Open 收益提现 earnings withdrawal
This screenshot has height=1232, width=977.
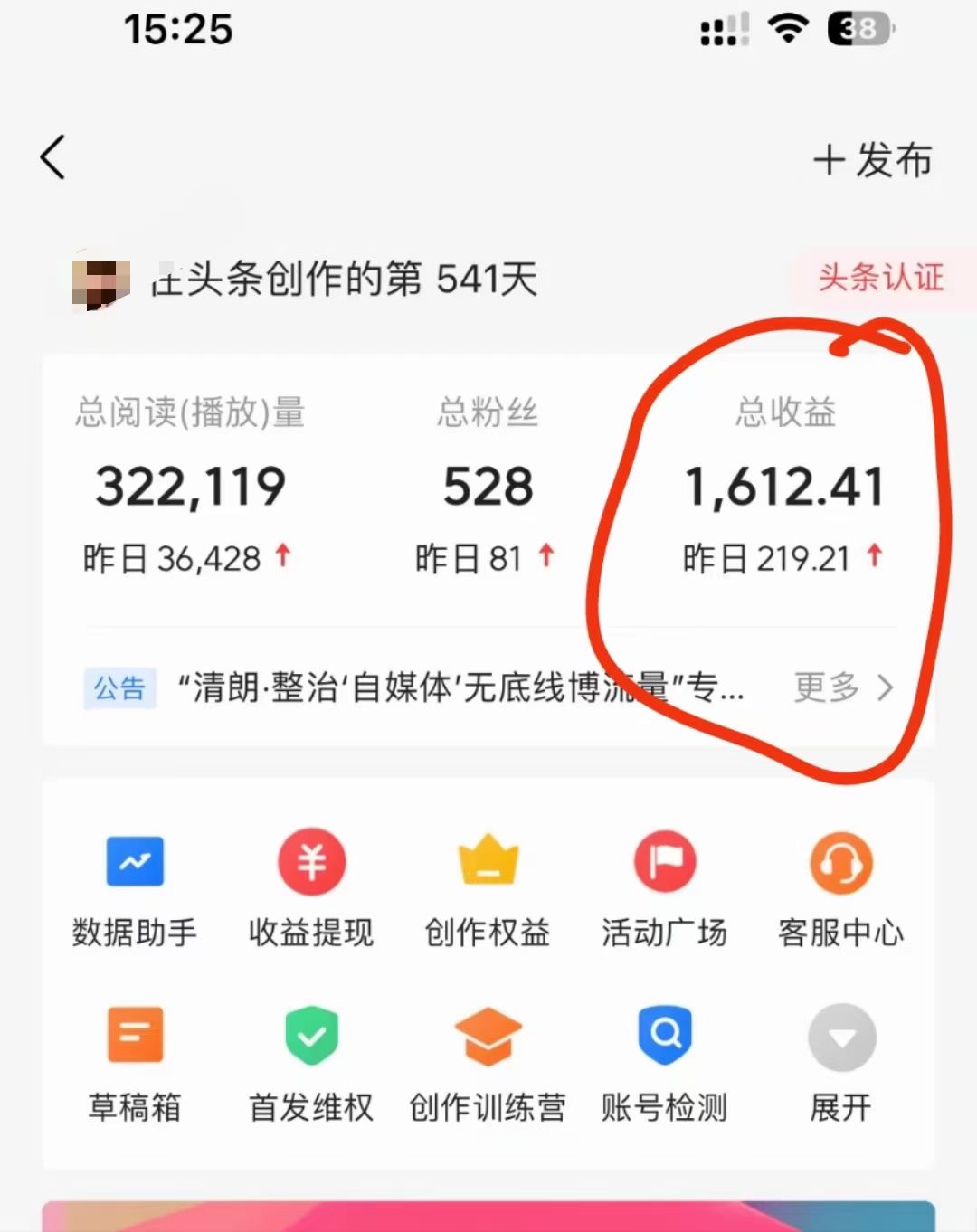click(x=311, y=887)
